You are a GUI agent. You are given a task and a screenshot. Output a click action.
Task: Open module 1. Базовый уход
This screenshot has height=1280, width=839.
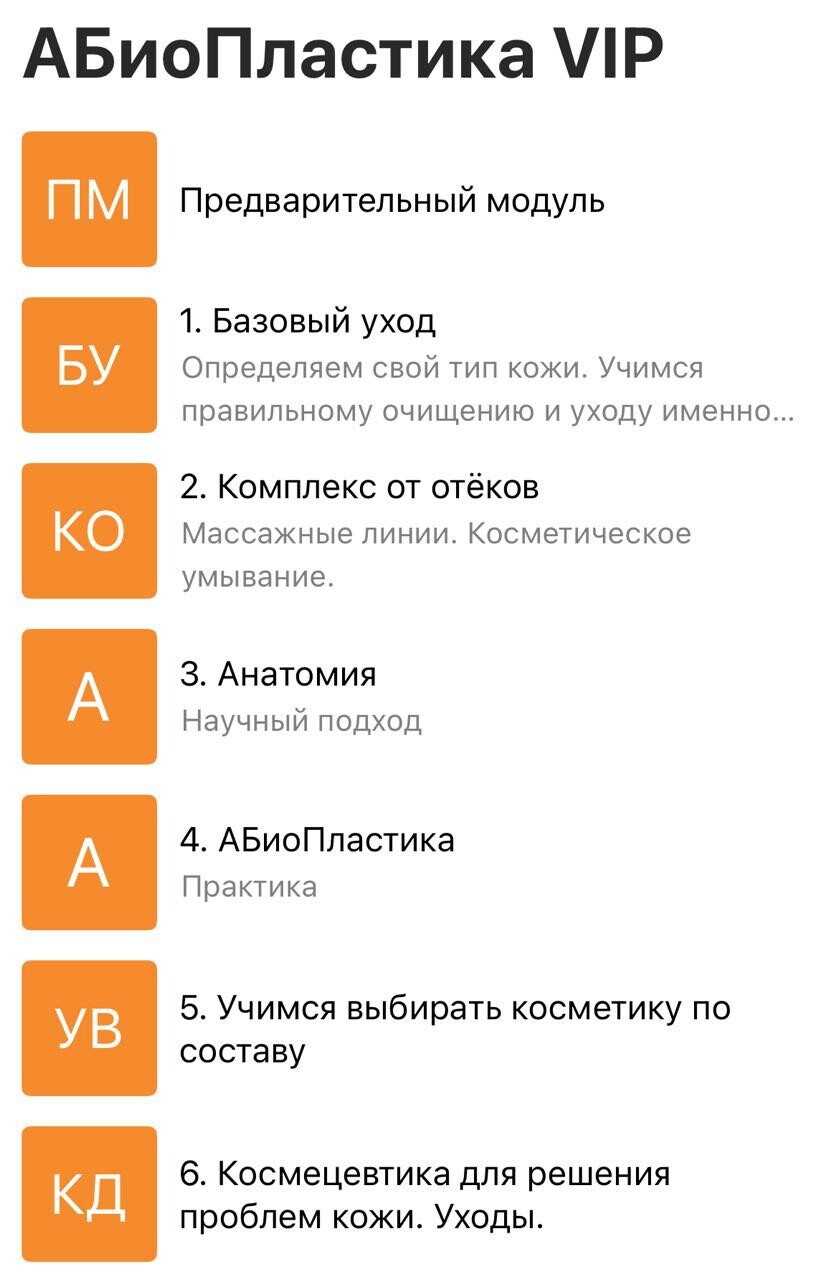308,322
